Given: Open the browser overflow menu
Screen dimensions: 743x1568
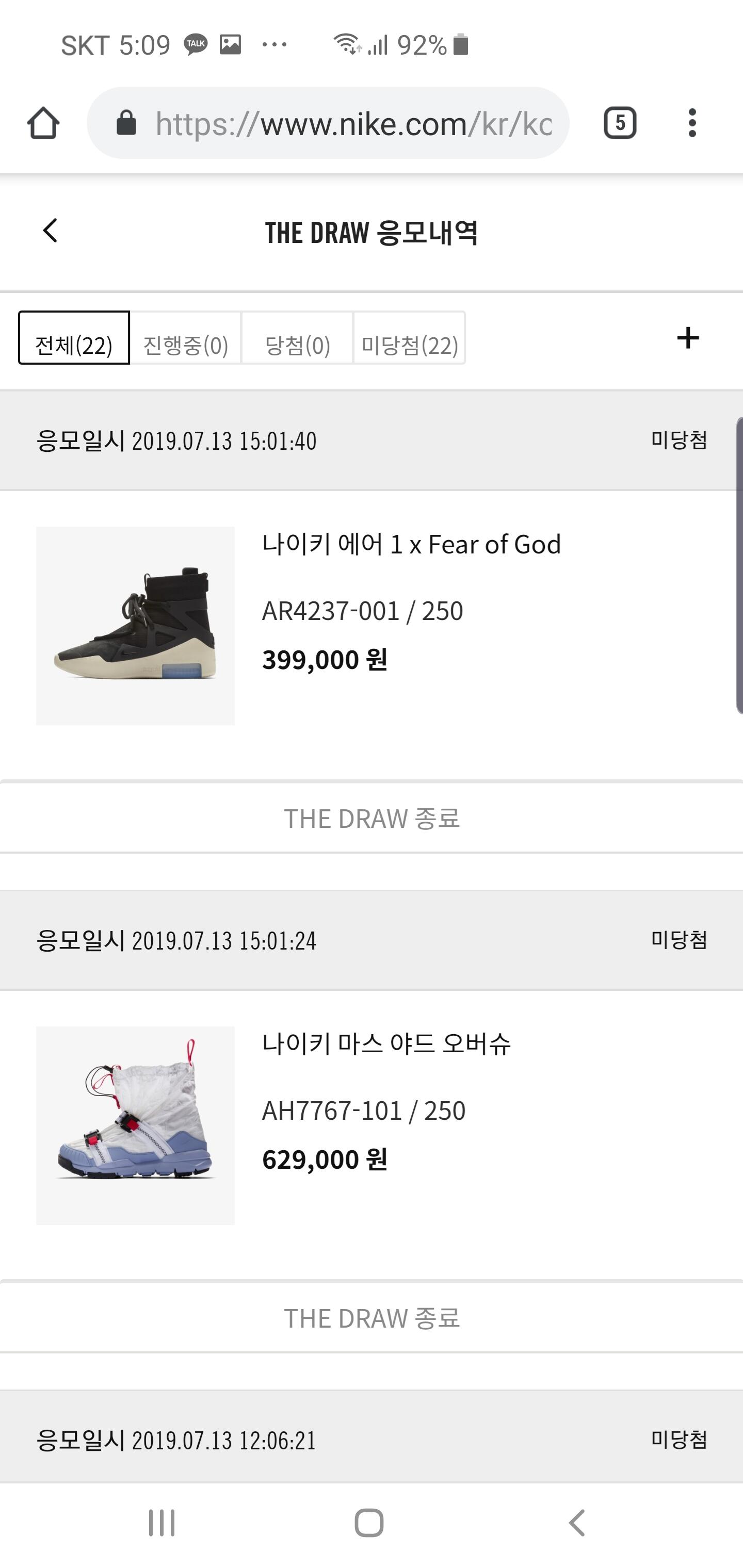Looking at the screenshot, I should [x=692, y=124].
